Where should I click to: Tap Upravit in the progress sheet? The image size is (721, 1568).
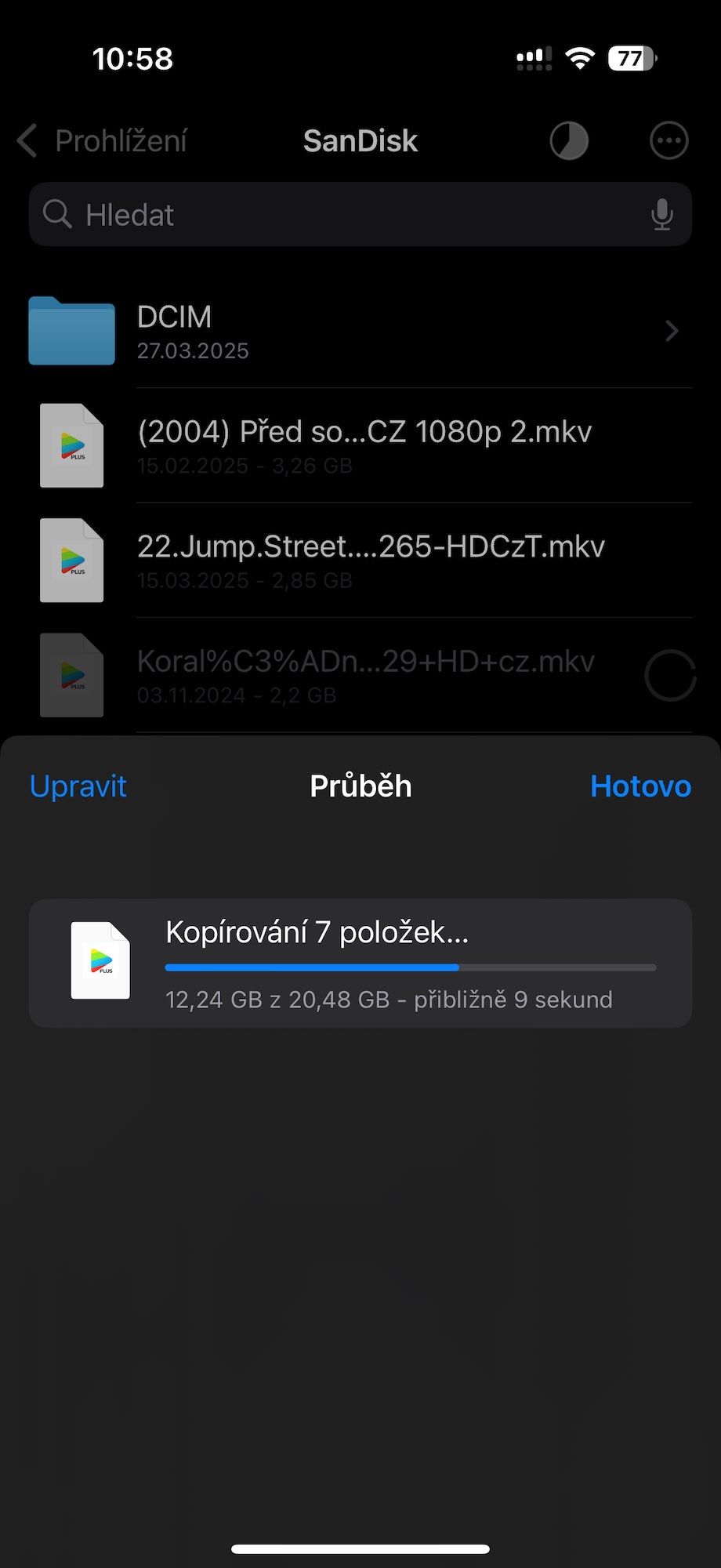coord(78,786)
